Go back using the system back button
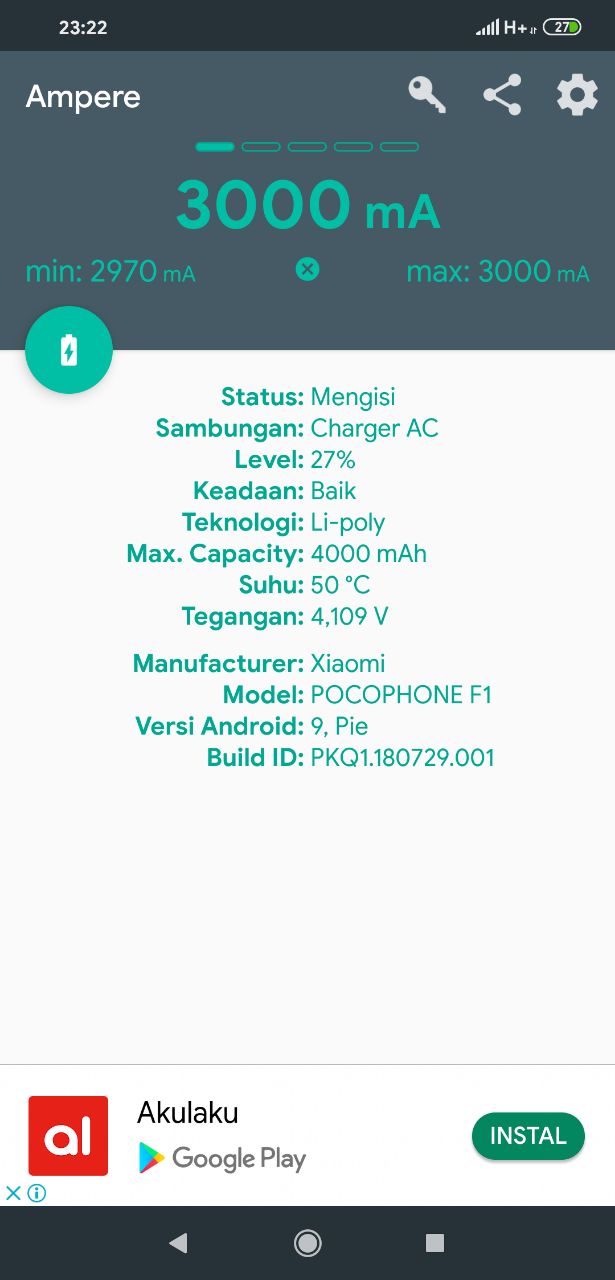 (x=179, y=1243)
